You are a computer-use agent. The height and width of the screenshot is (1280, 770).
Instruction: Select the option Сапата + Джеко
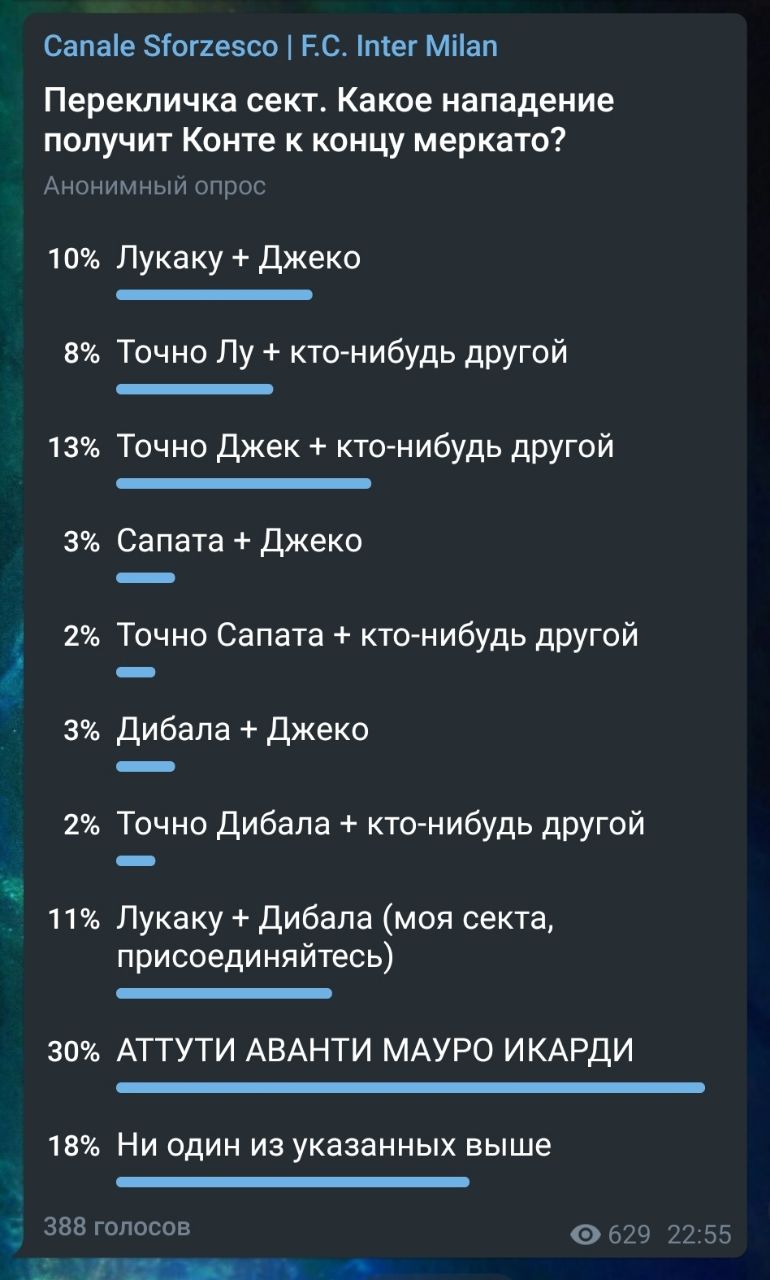(x=239, y=541)
